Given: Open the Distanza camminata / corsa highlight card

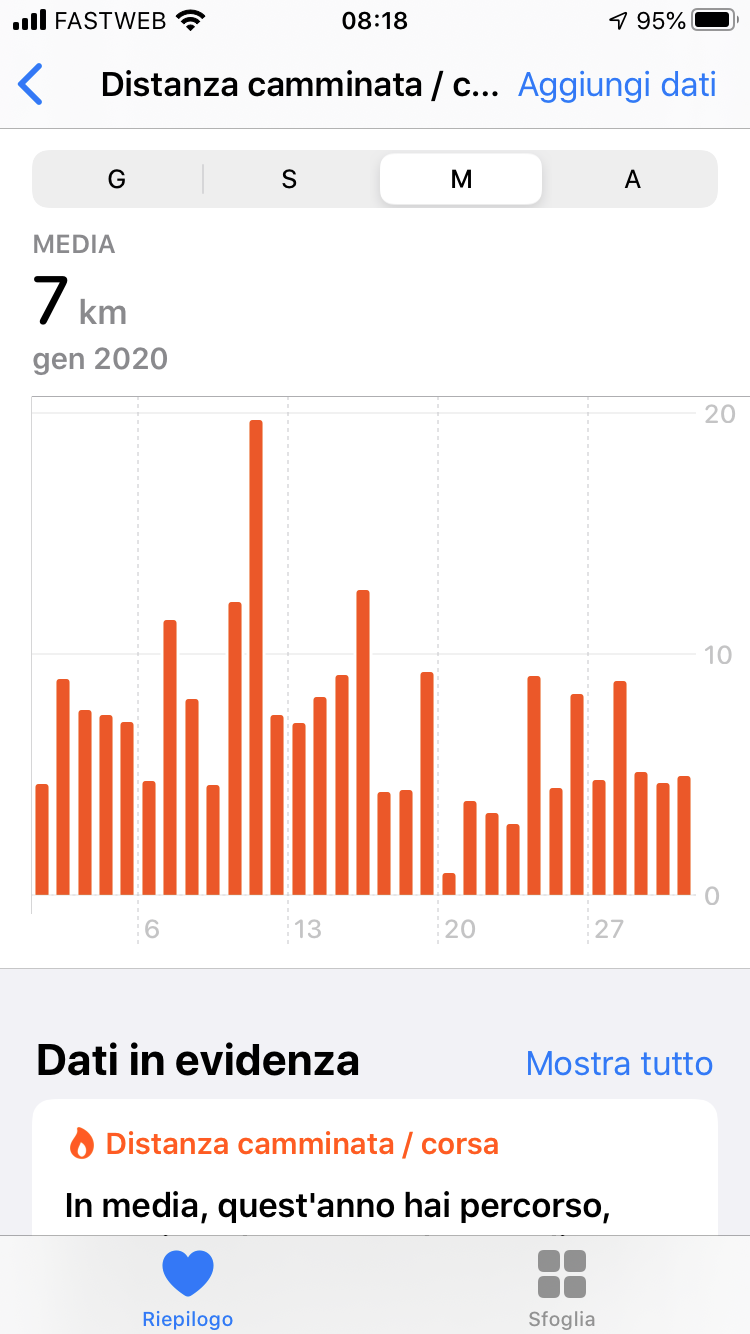Looking at the screenshot, I should (x=375, y=1167).
